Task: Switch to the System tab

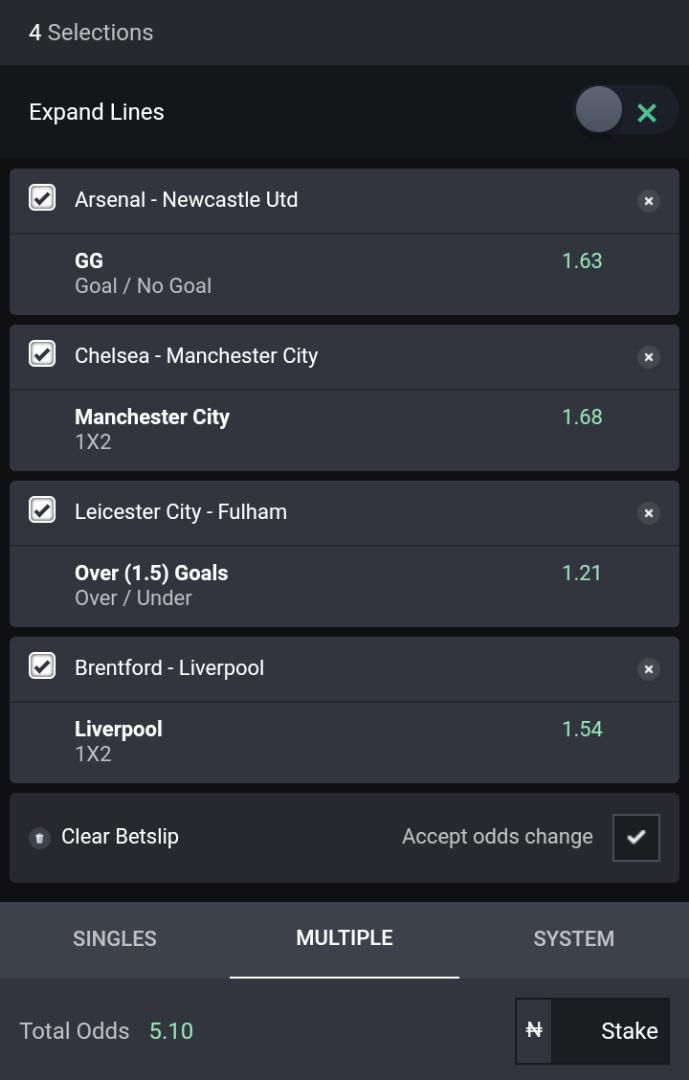Action: [x=574, y=938]
